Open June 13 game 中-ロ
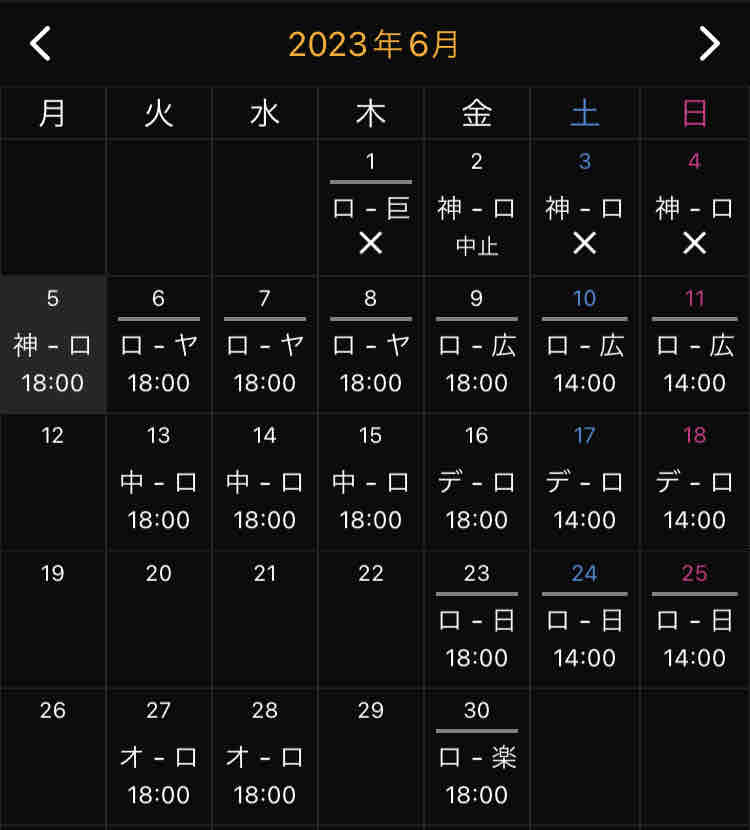 (x=158, y=481)
